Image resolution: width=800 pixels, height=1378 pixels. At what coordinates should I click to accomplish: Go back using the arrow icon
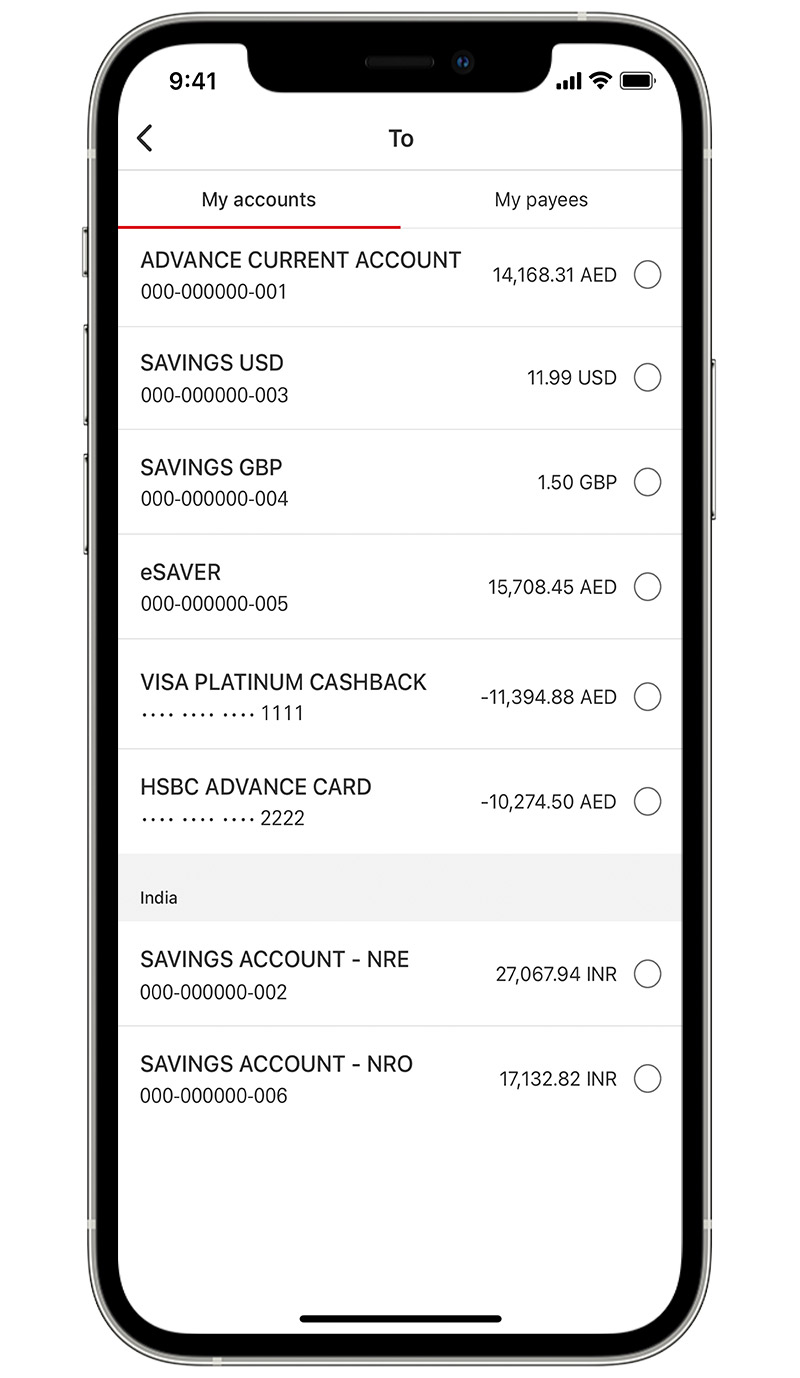tap(145, 138)
